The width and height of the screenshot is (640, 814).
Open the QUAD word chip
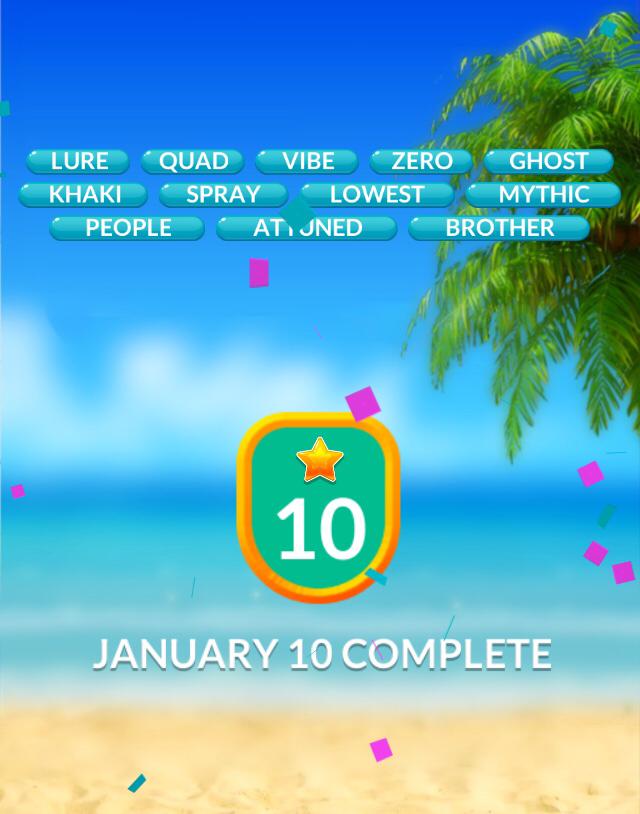pyautogui.click(x=193, y=161)
